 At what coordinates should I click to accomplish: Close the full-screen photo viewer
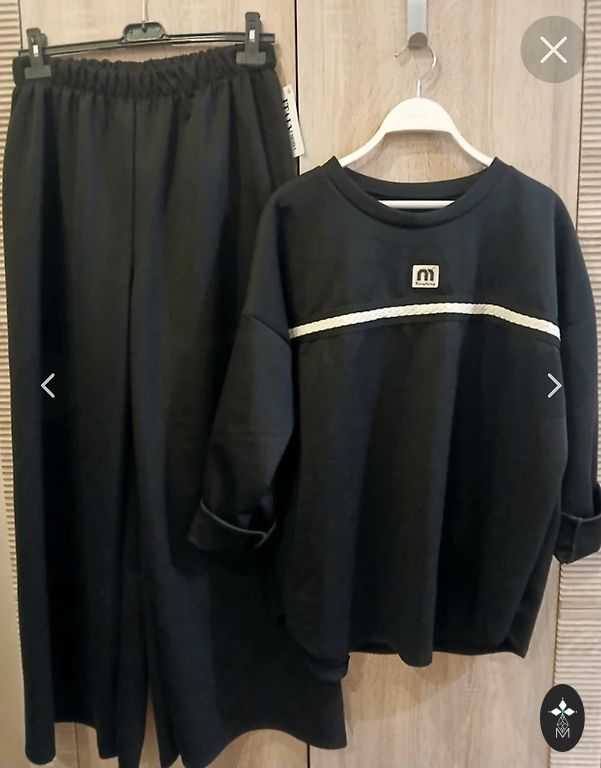553,50
